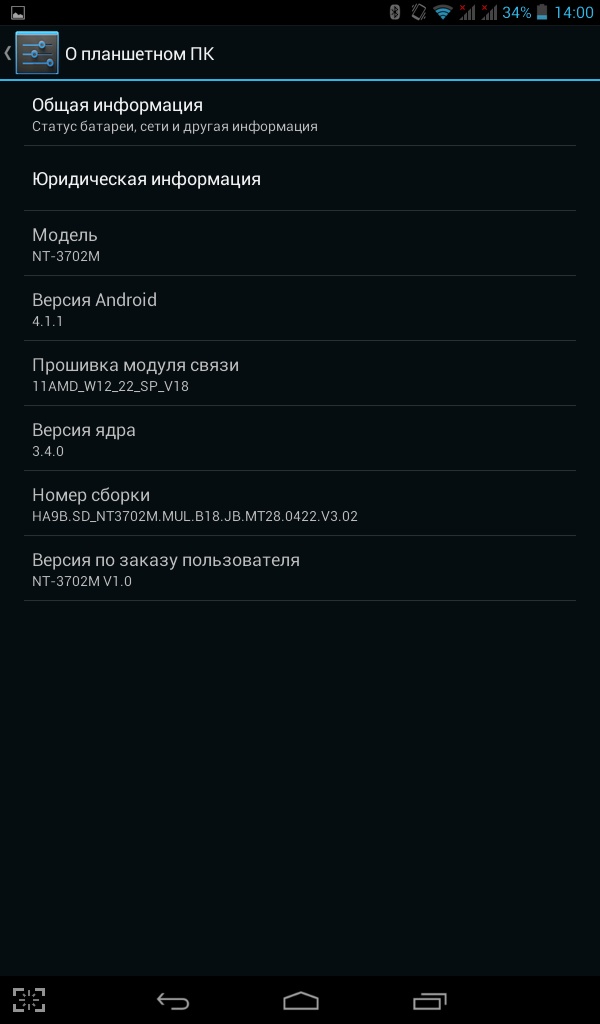Tap the Модель NT-3702M row
The height and width of the screenshot is (1024, 600).
tap(300, 244)
